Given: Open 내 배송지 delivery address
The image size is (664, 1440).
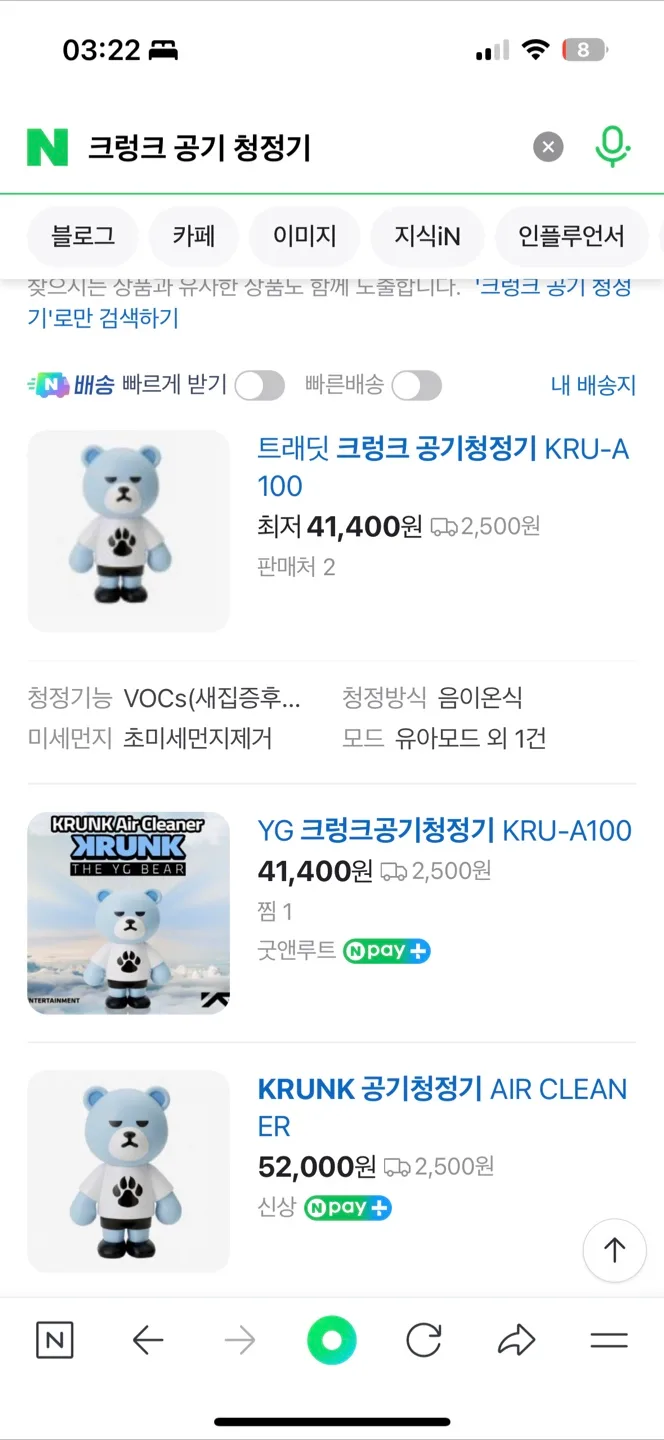Looking at the screenshot, I should point(593,385).
